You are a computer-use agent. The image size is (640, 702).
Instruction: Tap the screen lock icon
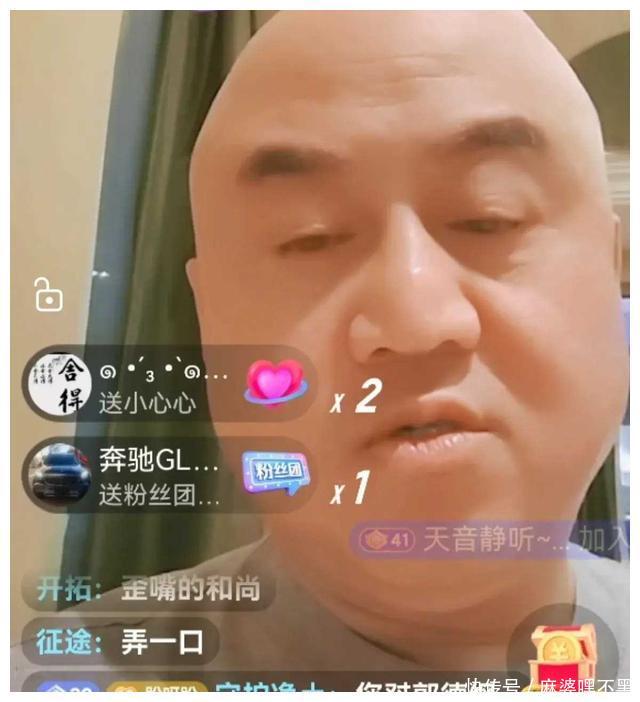48,295
